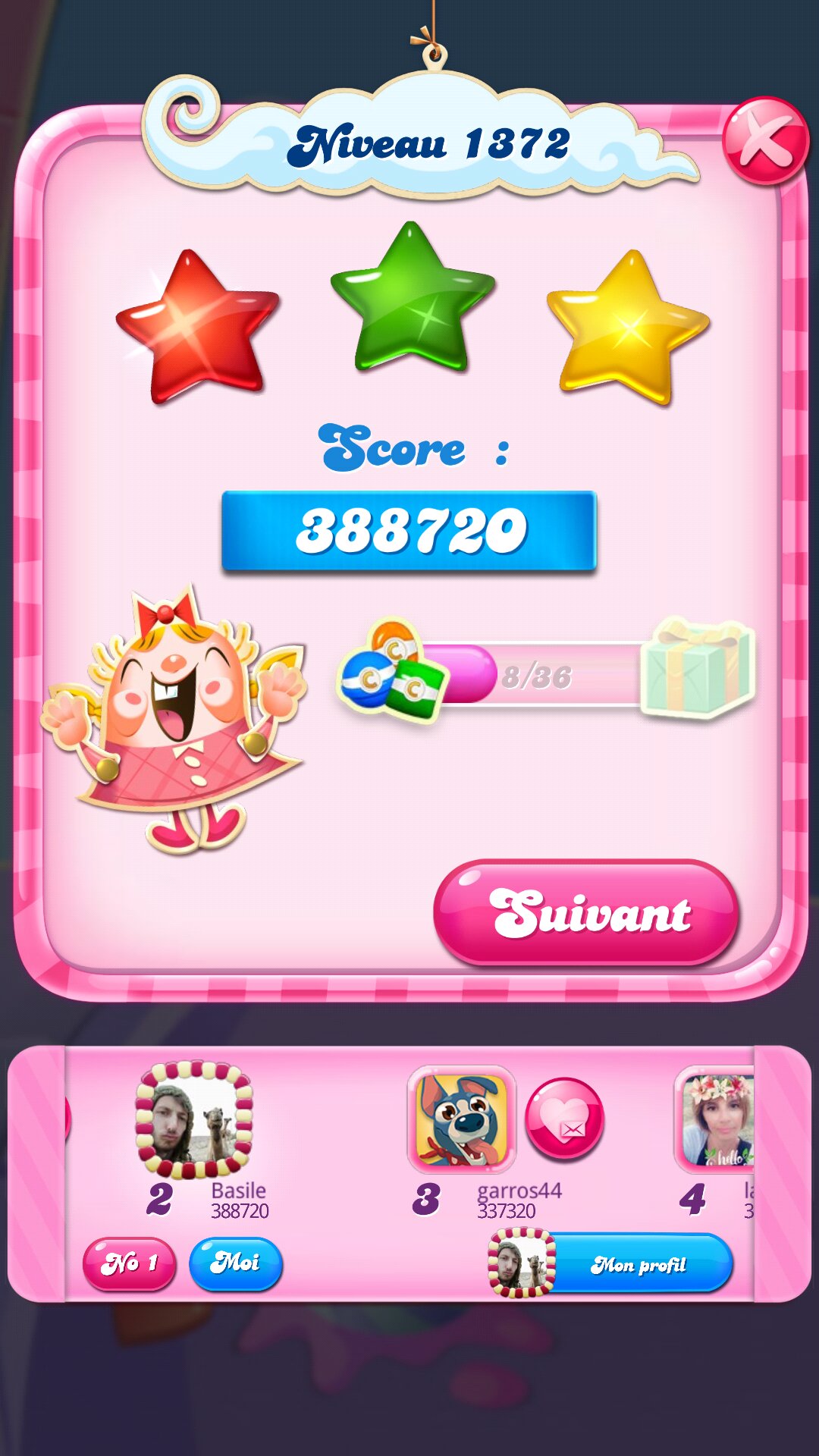
Task: Tap the Suivant button
Action: tap(586, 912)
